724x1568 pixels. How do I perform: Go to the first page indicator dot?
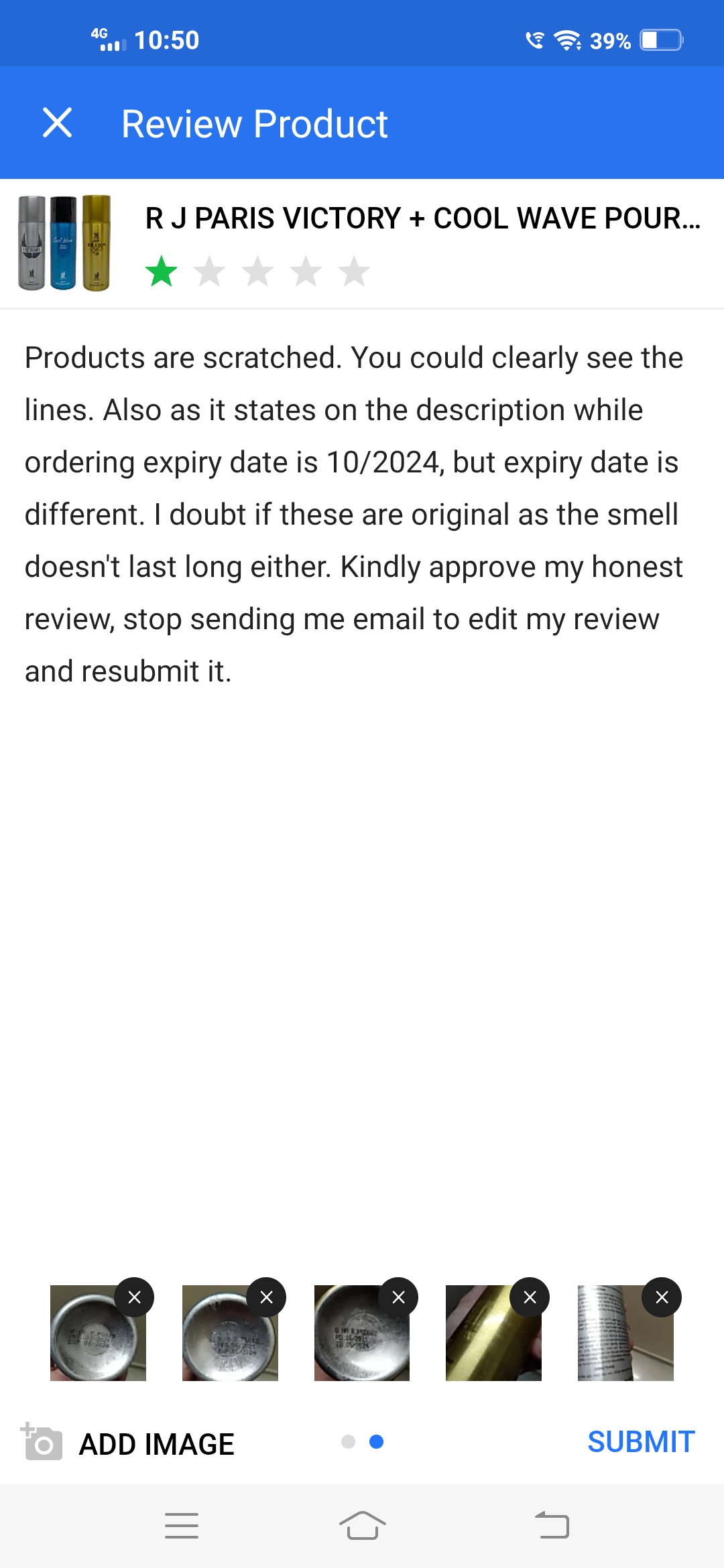348,1442
